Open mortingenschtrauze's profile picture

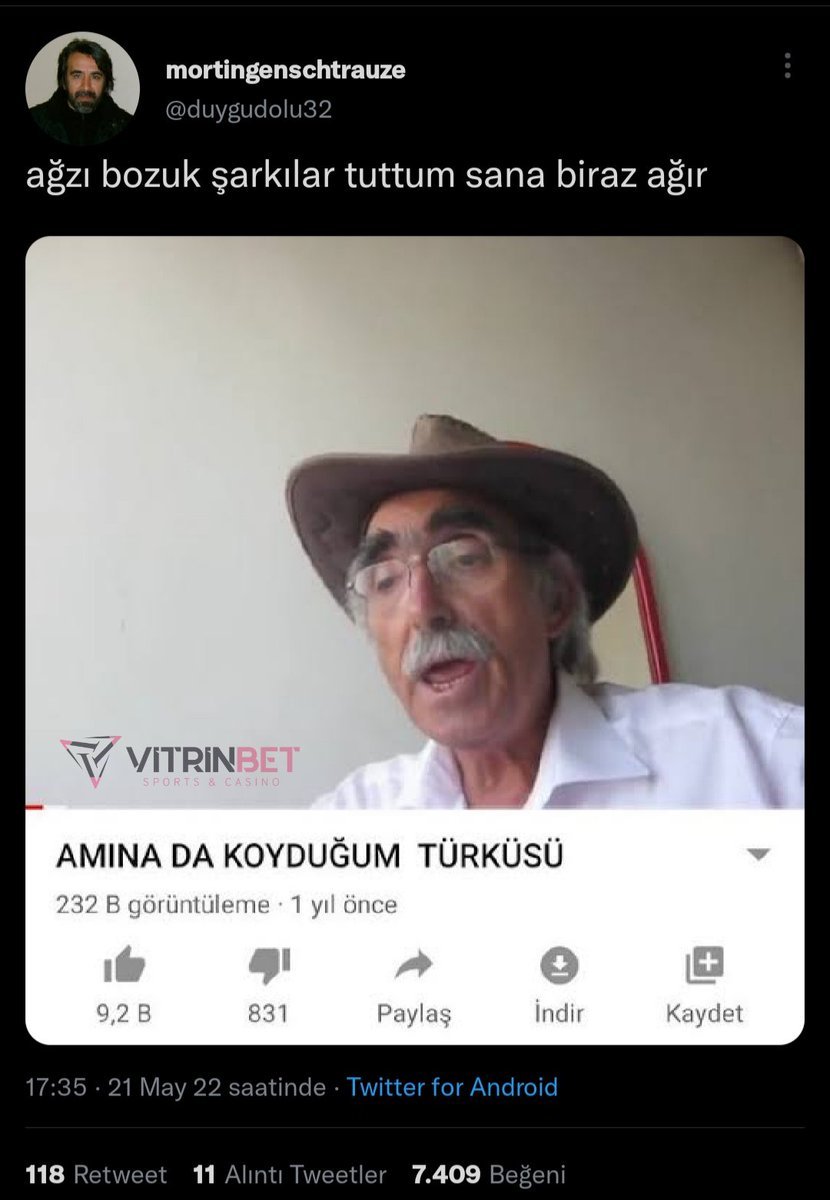(x=80, y=88)
